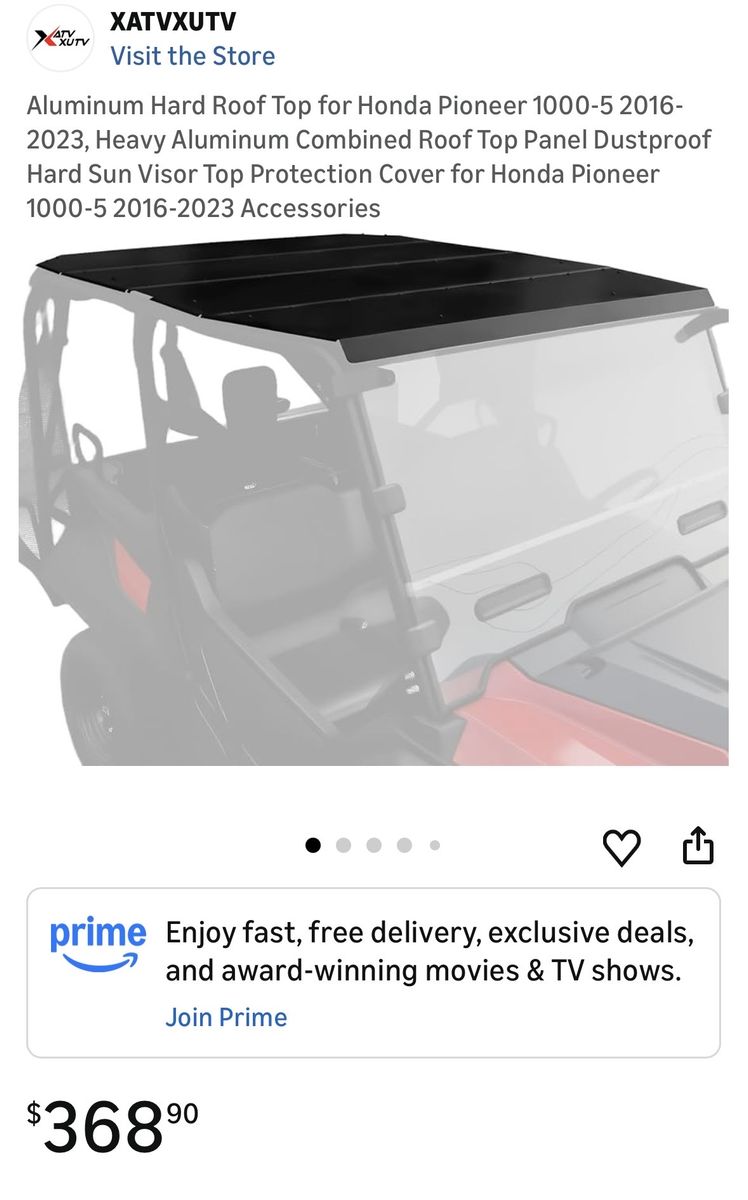The width and height of the screenshot is (748, 1200).
Task: Visit the XATVXUTV store
Action: coord(192,56)
